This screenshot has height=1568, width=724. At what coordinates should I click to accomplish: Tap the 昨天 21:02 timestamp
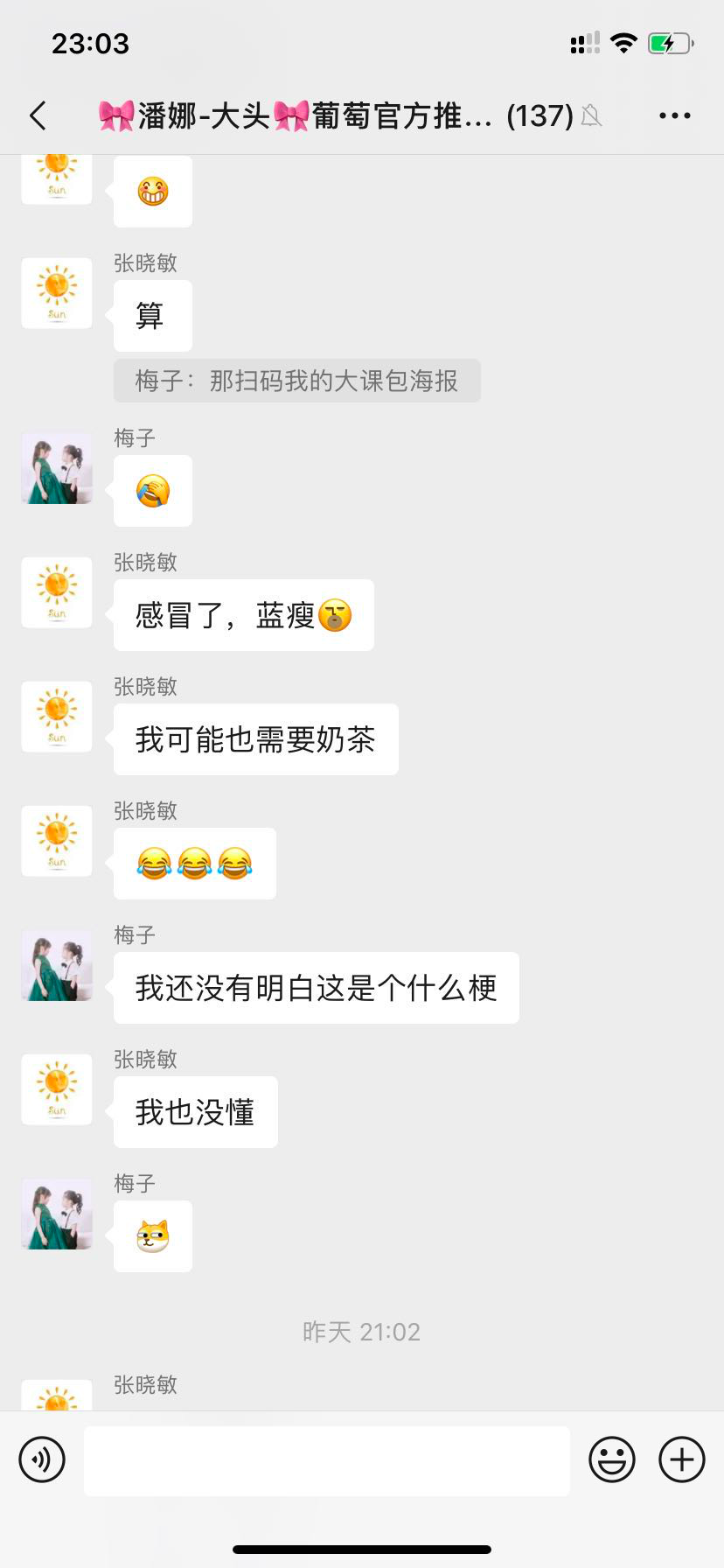coord(362,1332)
